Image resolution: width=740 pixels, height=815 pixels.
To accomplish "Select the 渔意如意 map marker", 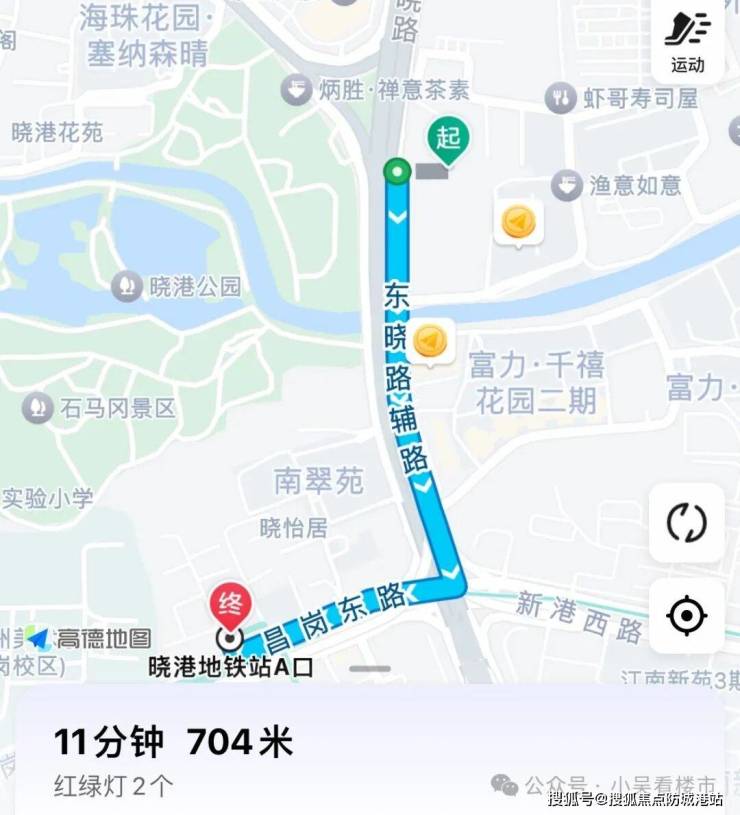I will 567,185.
